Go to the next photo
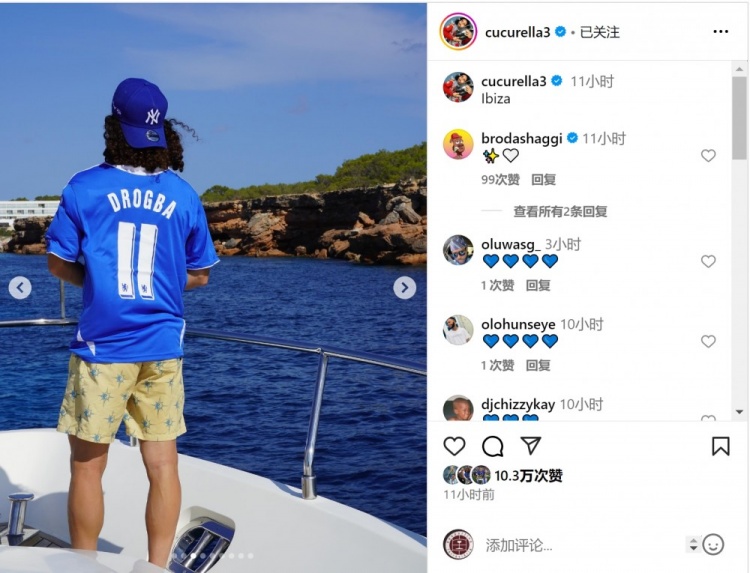 [404, 288]
